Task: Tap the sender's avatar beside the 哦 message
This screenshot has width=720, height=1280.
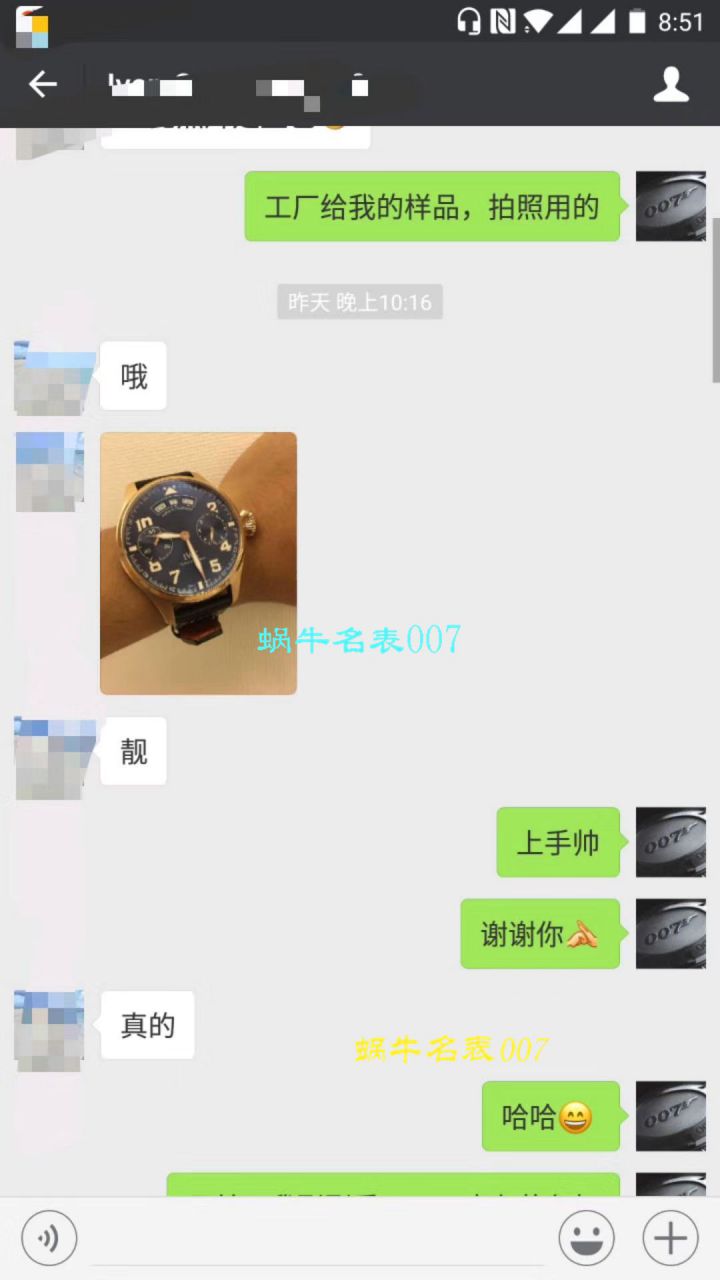Action: click(x=49, y=376)
